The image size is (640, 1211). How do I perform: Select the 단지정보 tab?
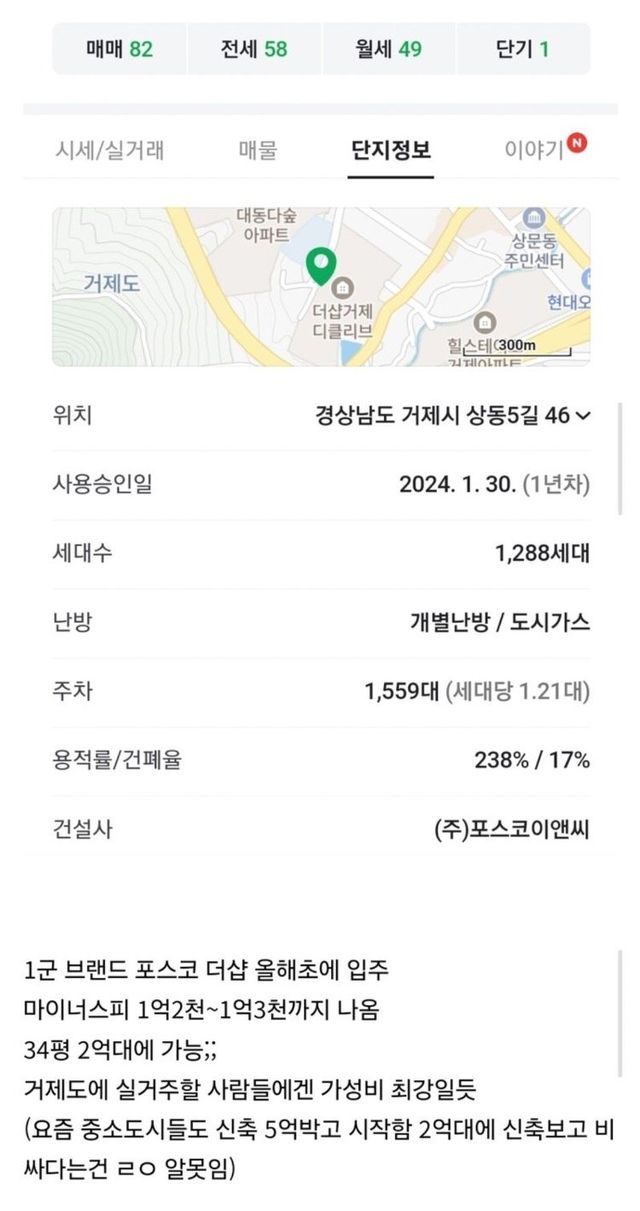tap(391, 151)
